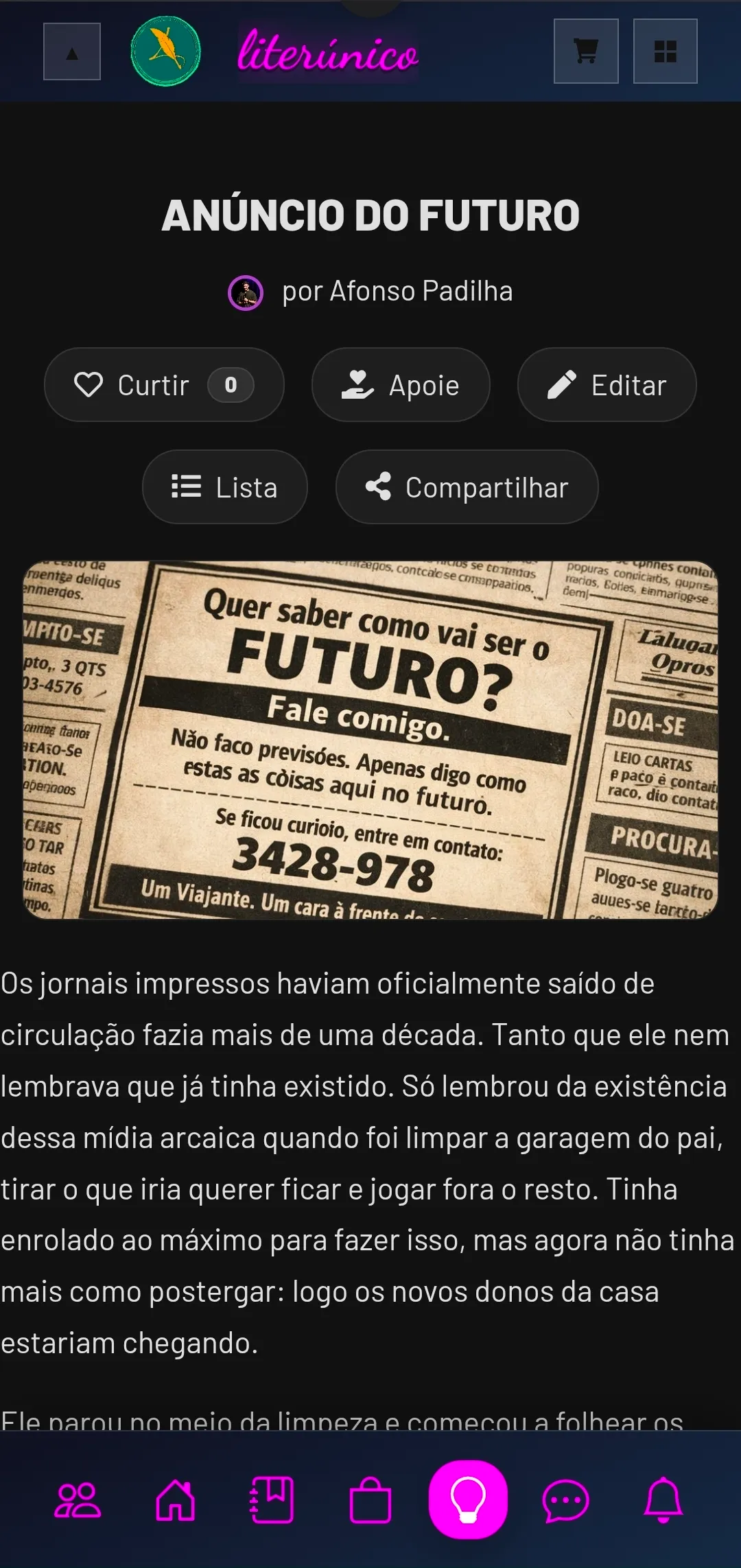The height and width of the screenshot is (1568, 741).
Task: Support the author via Apoie
Action: [400, 384]
